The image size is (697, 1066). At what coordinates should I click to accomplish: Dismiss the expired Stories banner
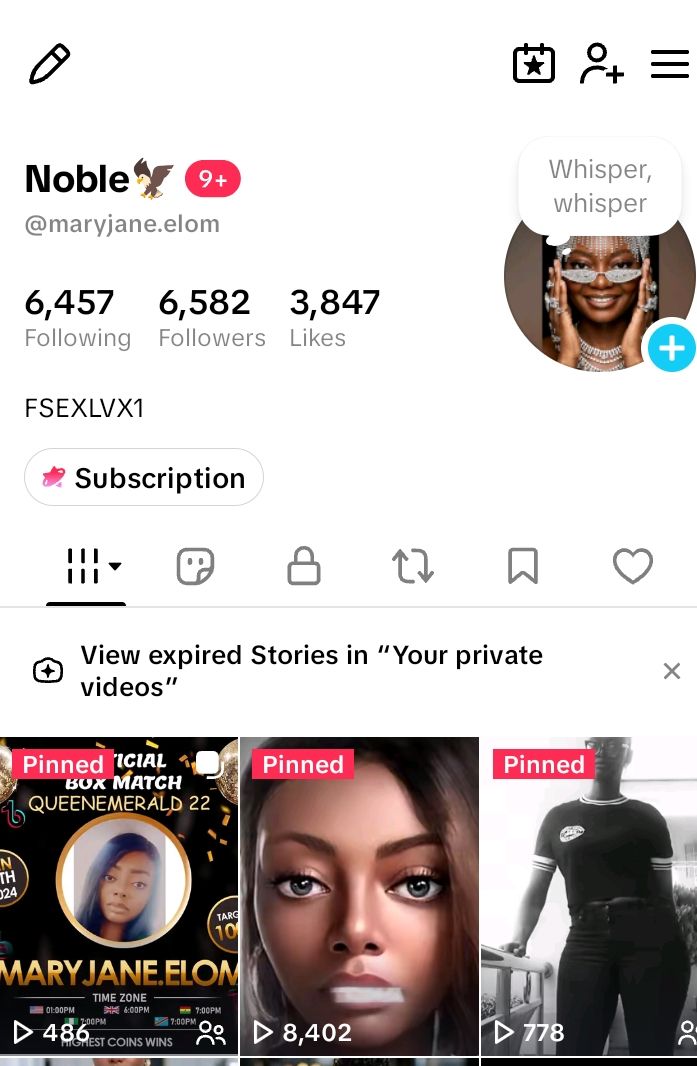tap(672, 671)
